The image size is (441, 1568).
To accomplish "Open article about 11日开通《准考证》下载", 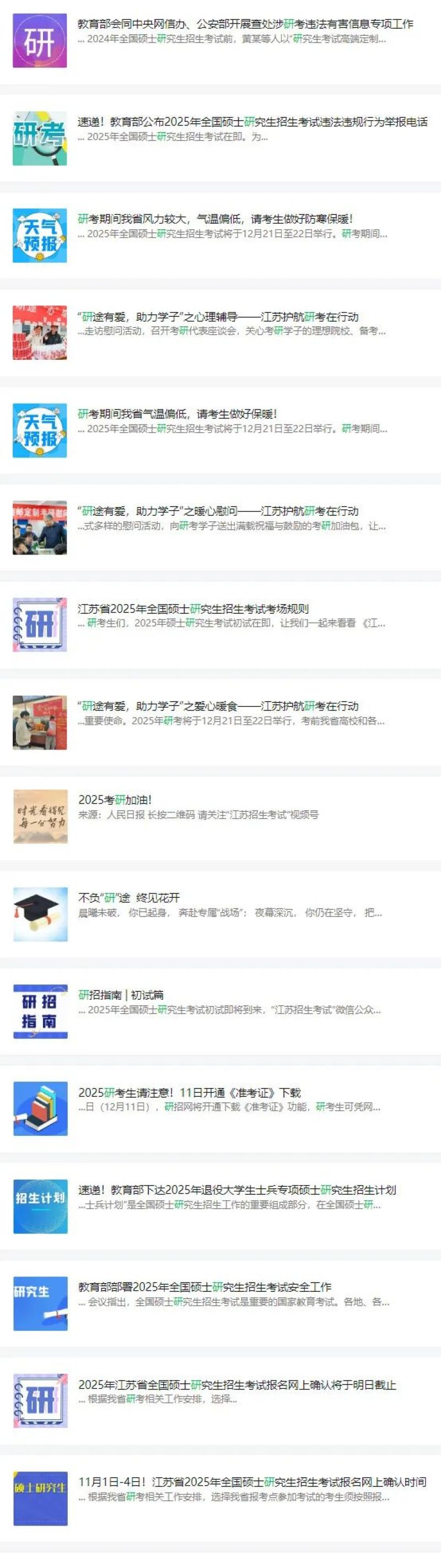I will coord(190,1092).
